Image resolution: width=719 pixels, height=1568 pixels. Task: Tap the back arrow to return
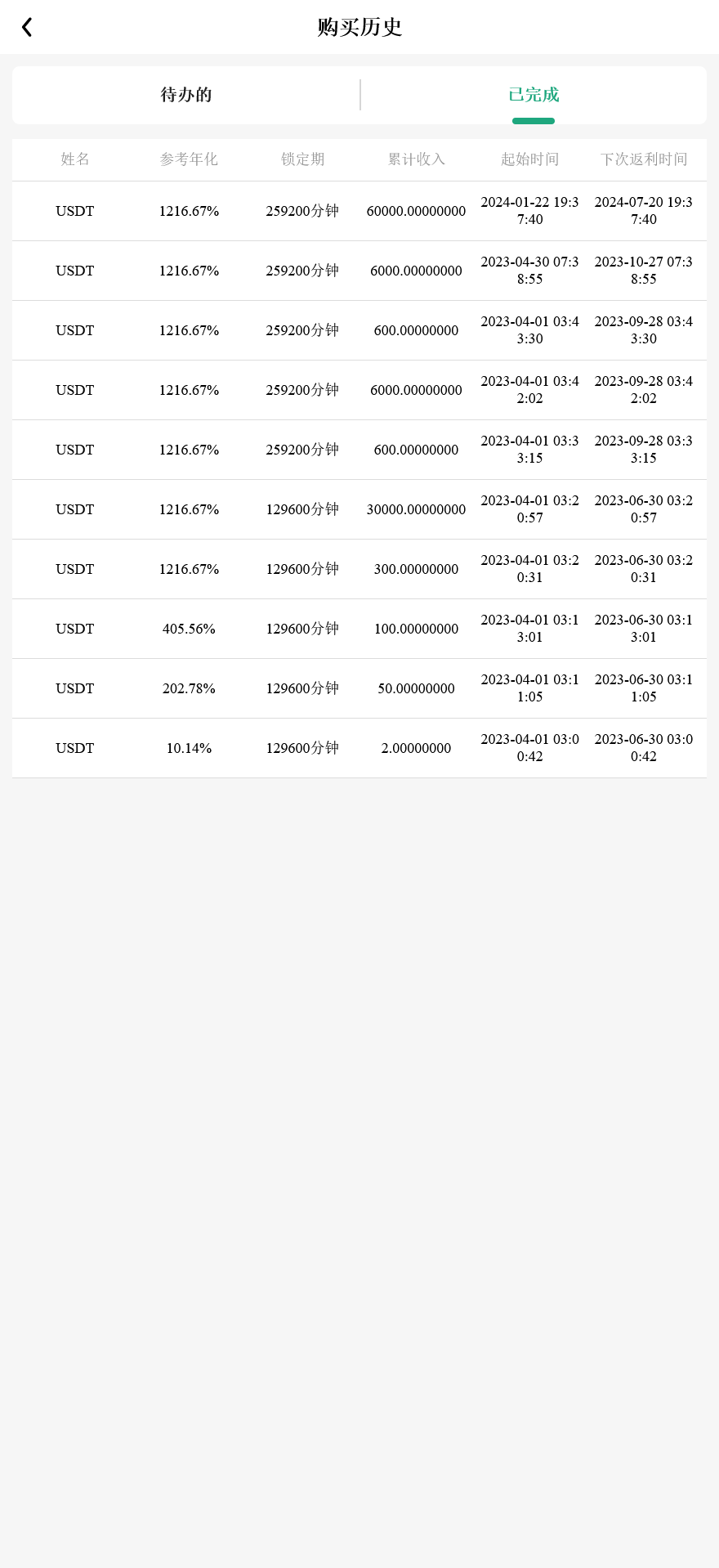pos(27,26)
